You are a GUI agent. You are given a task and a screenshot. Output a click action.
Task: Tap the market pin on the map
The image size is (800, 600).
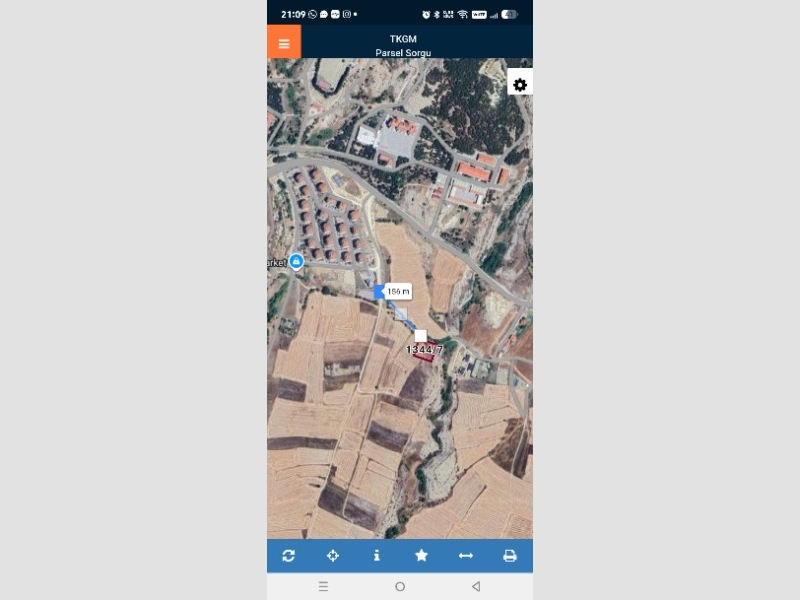coord(297,261)
